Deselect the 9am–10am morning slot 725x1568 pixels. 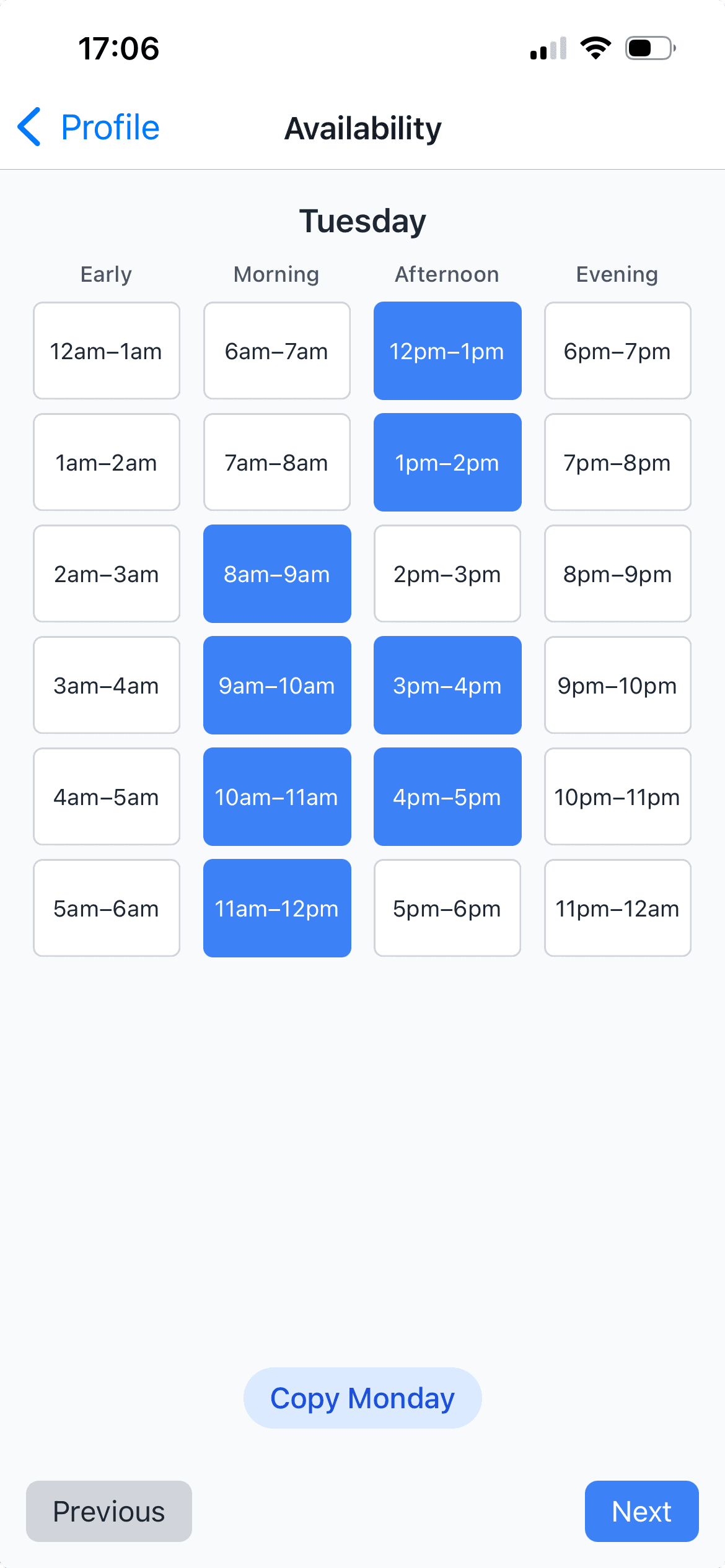(x=276, y=685)
